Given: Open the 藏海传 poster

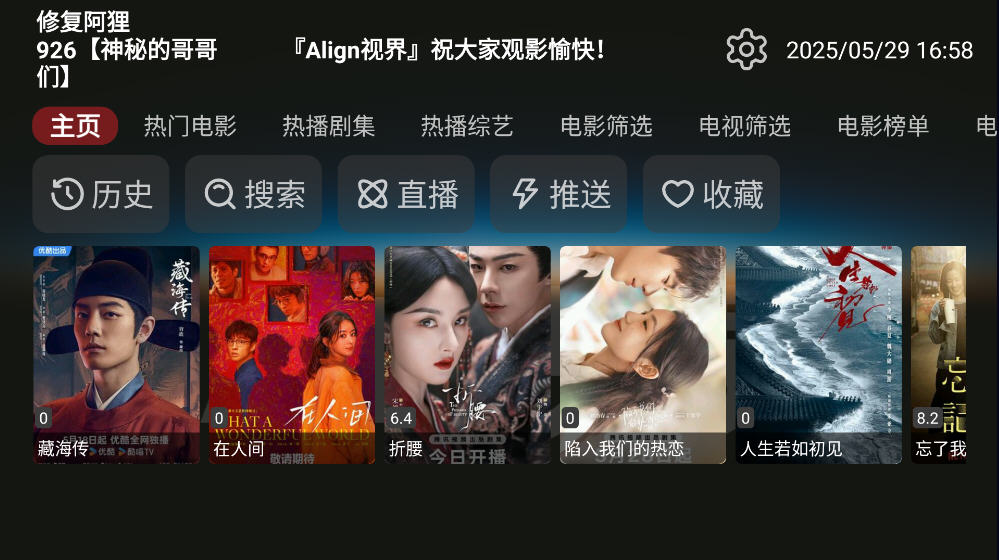Looking at the screenshot, I should point(116,354).
